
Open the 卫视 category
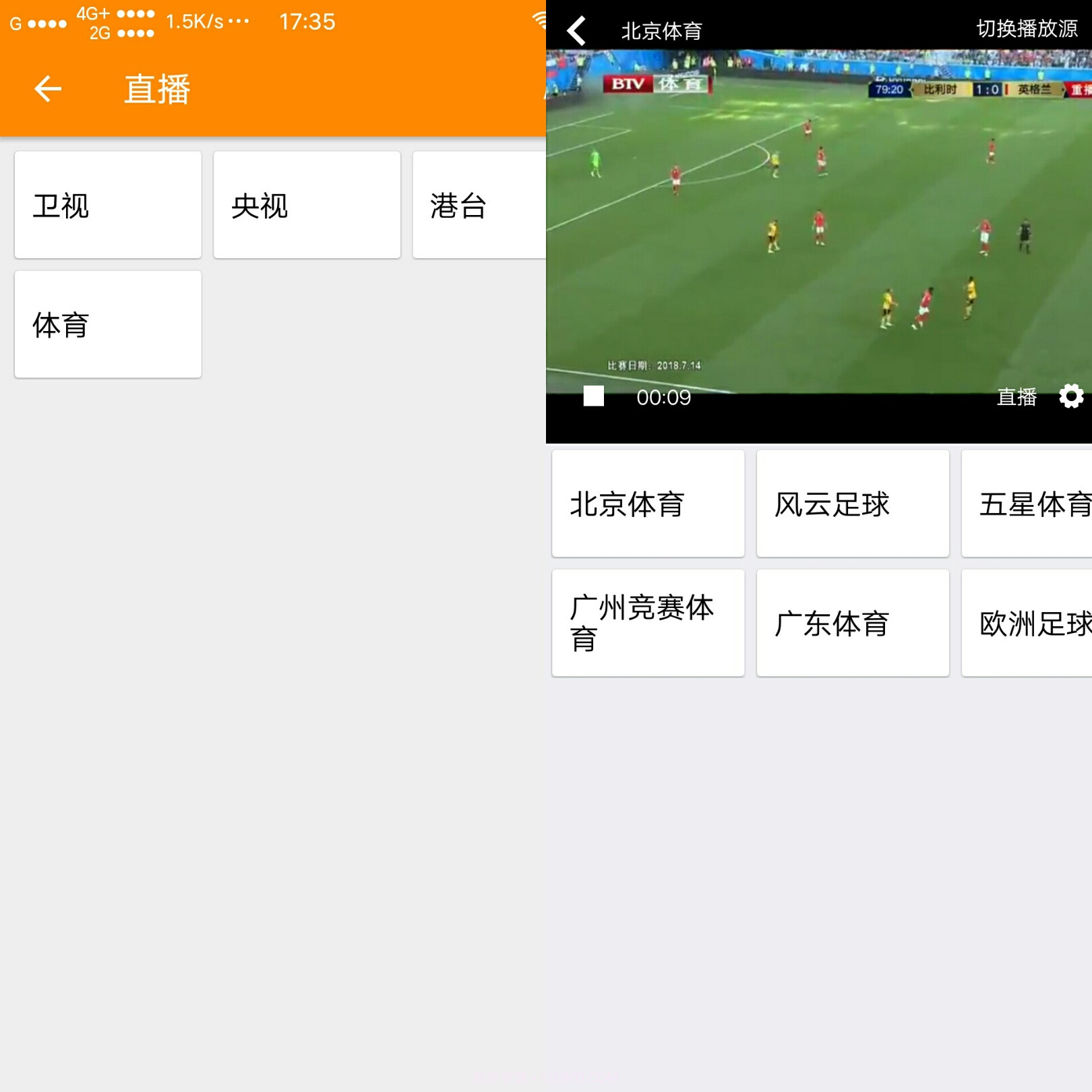[108, 205]
